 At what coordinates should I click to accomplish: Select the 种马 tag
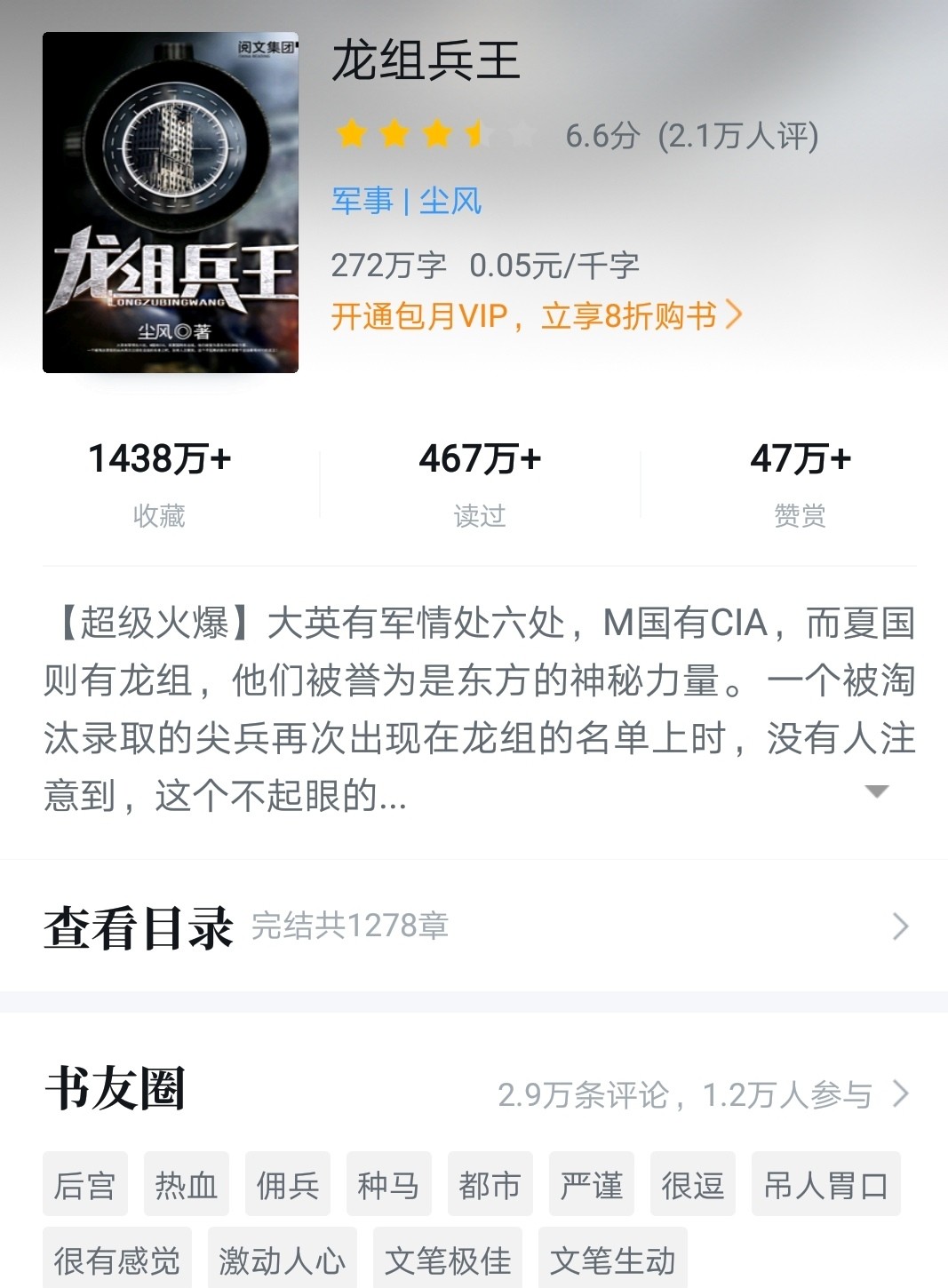point(389,1185)
